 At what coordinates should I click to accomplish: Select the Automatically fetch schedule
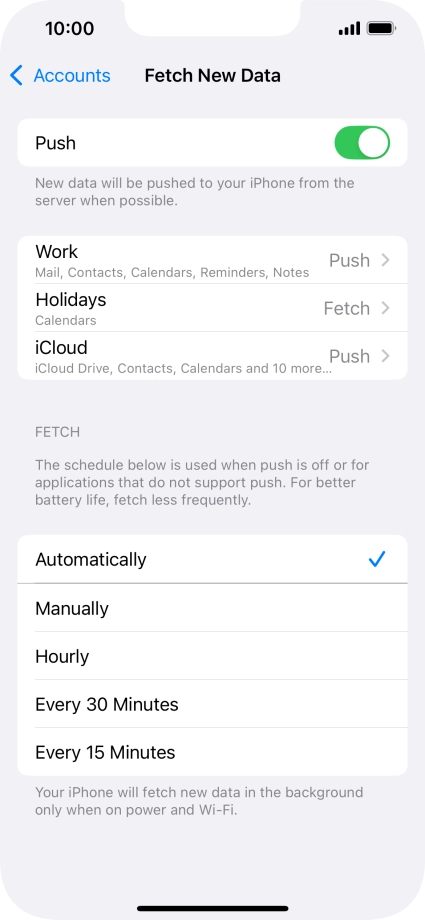pyautogui.click(x=212, y=559)
